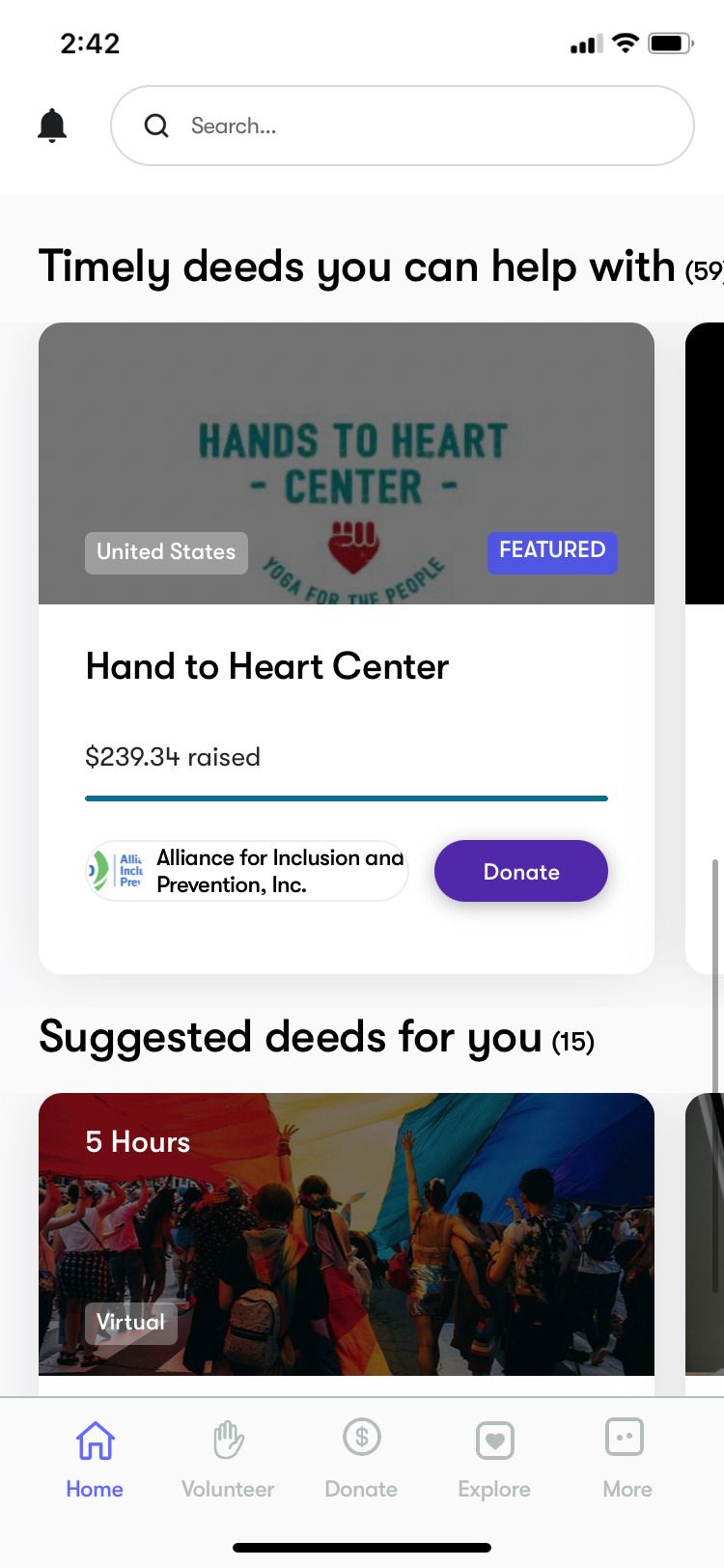
Task: Open the Volunteer hand icon
Action: 227,1439
